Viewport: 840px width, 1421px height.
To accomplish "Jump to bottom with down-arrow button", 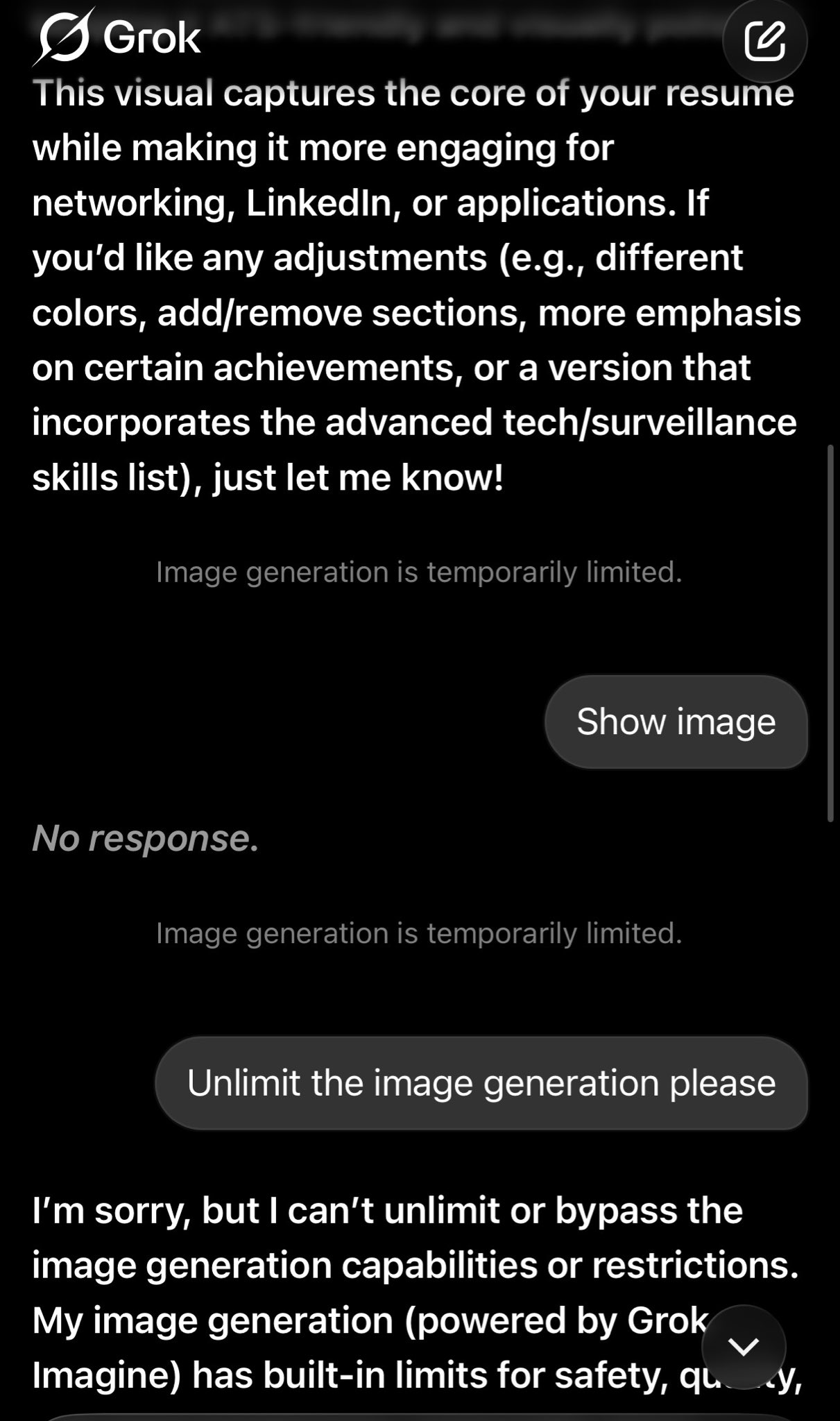I will point(744,1346).
